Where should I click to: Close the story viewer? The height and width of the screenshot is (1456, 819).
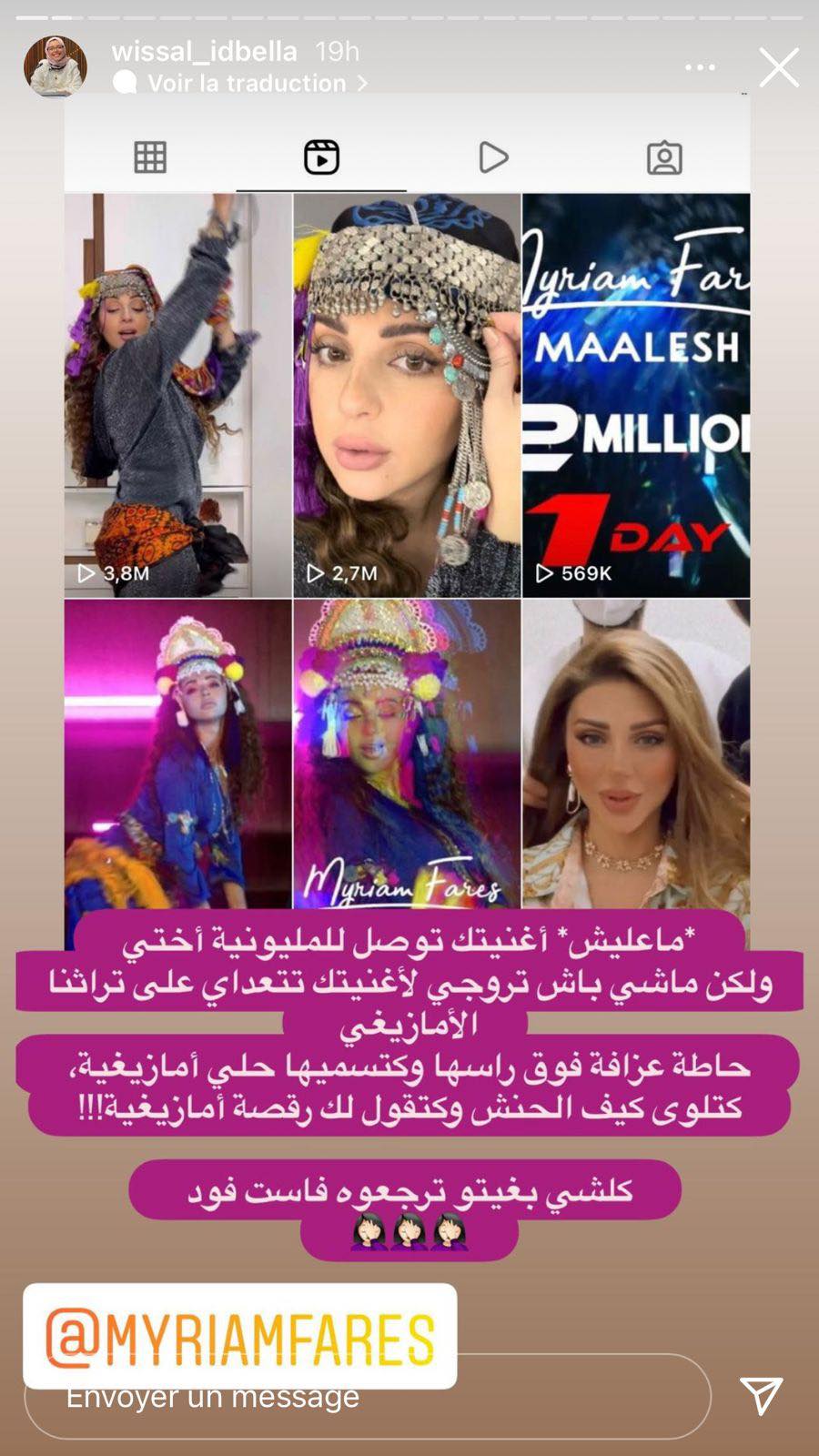point(779,68)
